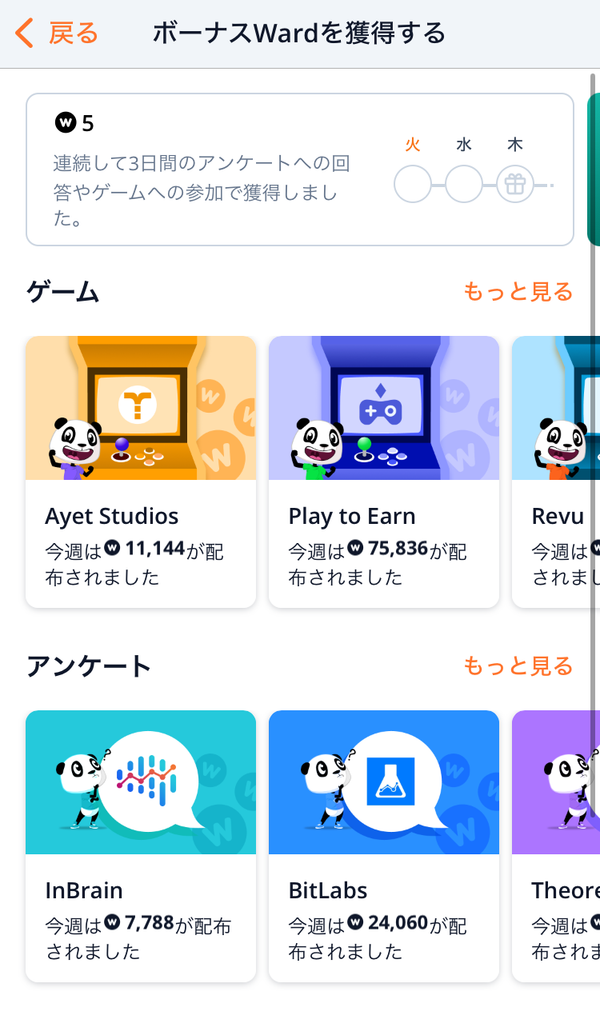Tap もっと見る next to ゲーム
The height and width of the screenshot is (1011, 600).
coord(518,292)
